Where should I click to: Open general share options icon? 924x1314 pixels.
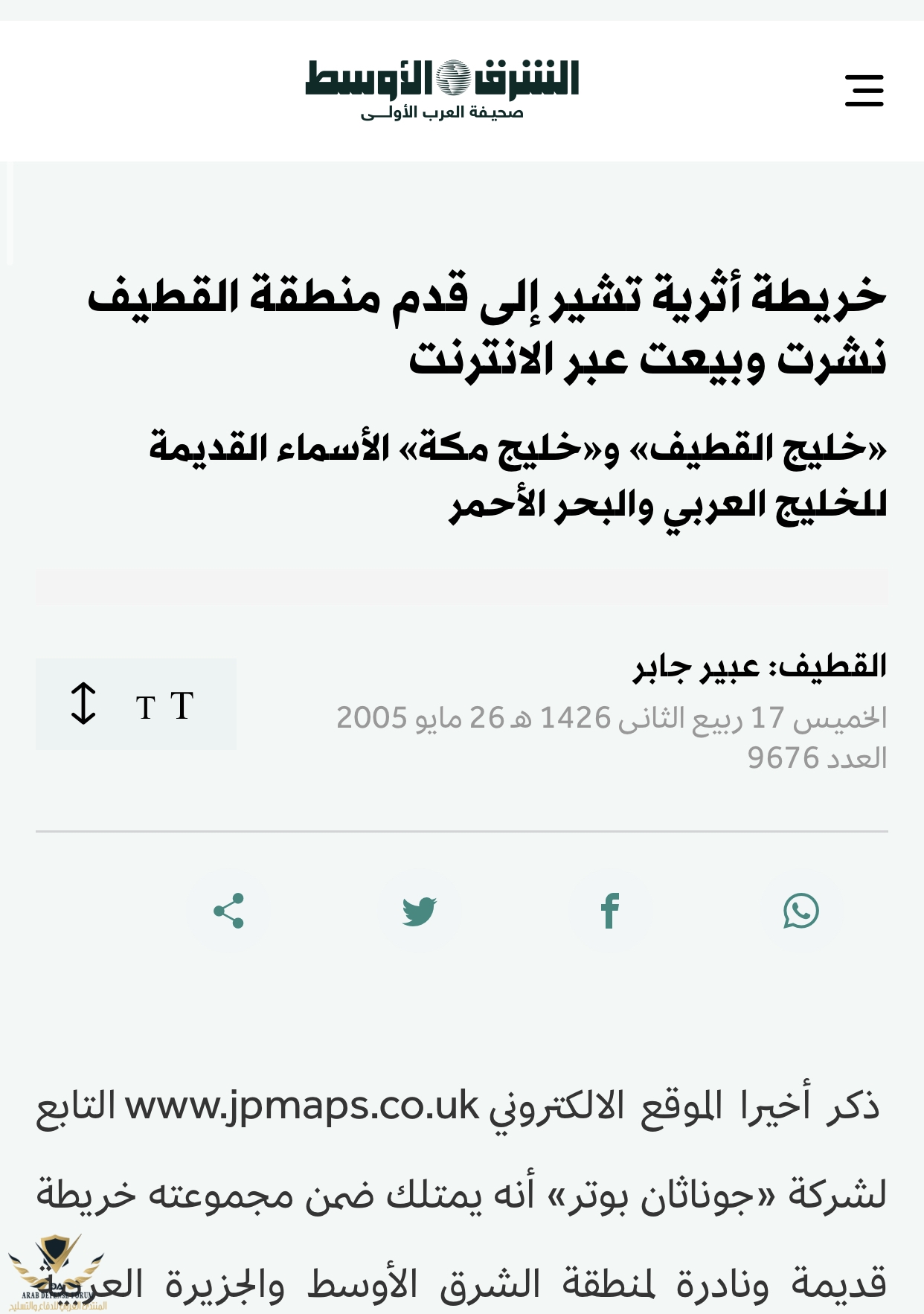pos(228,911)
